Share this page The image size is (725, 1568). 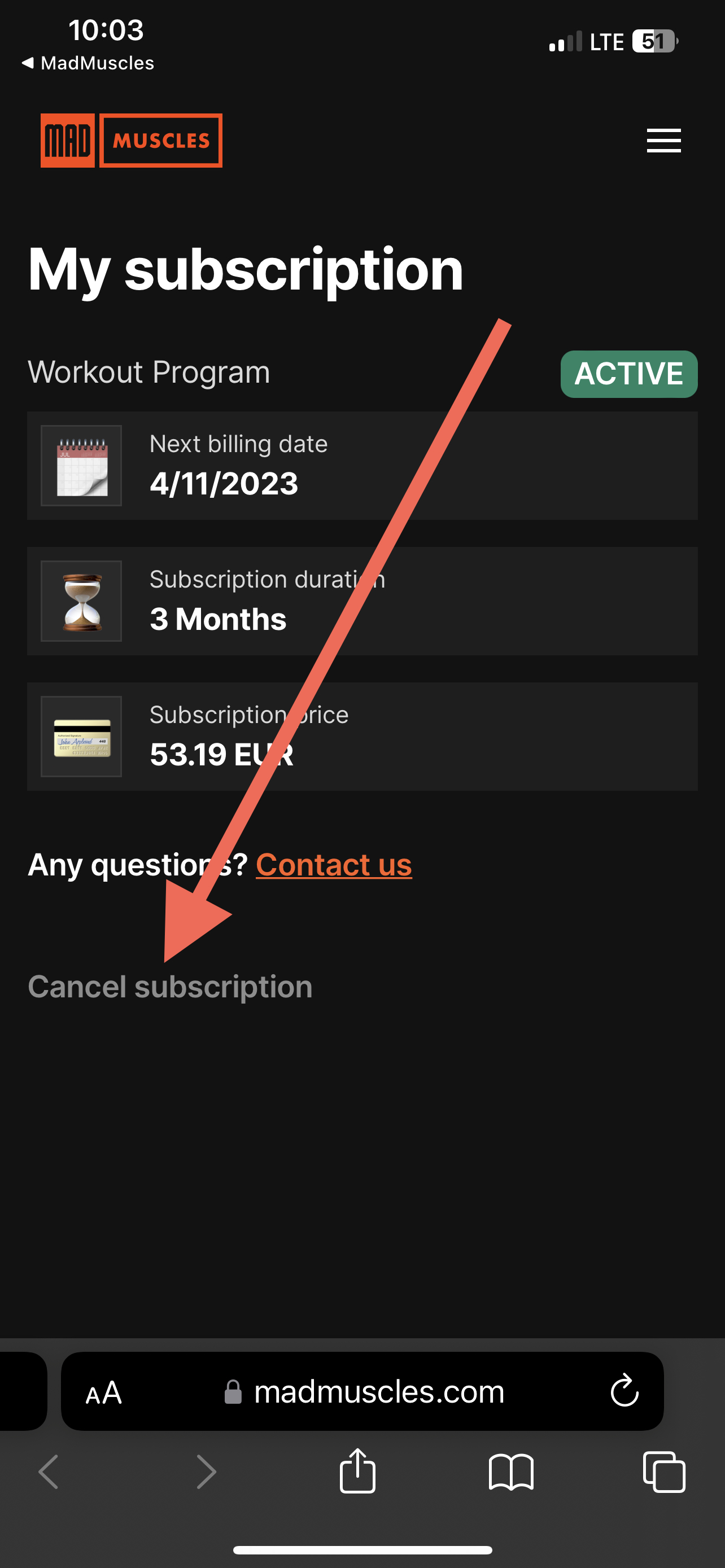(357, 1471)
